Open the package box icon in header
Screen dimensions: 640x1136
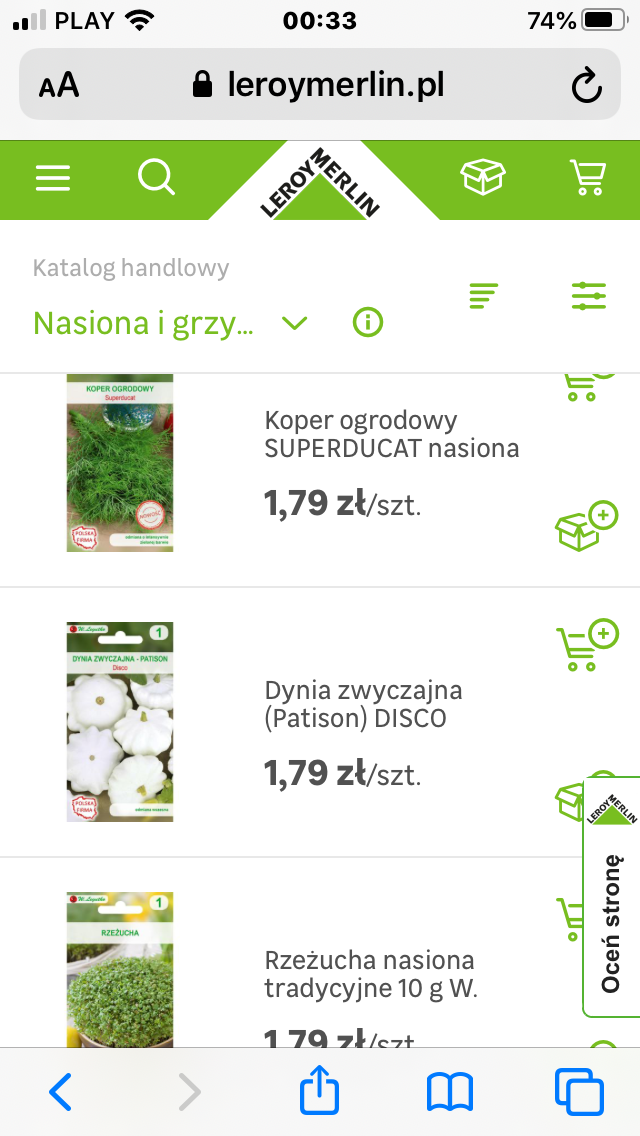tap(482, 179)
